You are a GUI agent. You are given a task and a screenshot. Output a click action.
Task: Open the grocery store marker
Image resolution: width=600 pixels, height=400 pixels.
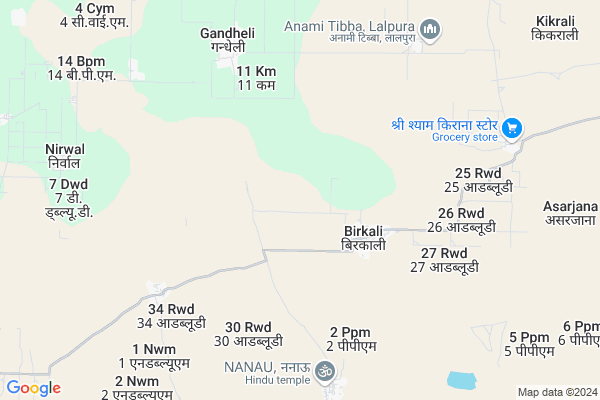(x=512, y=128)
